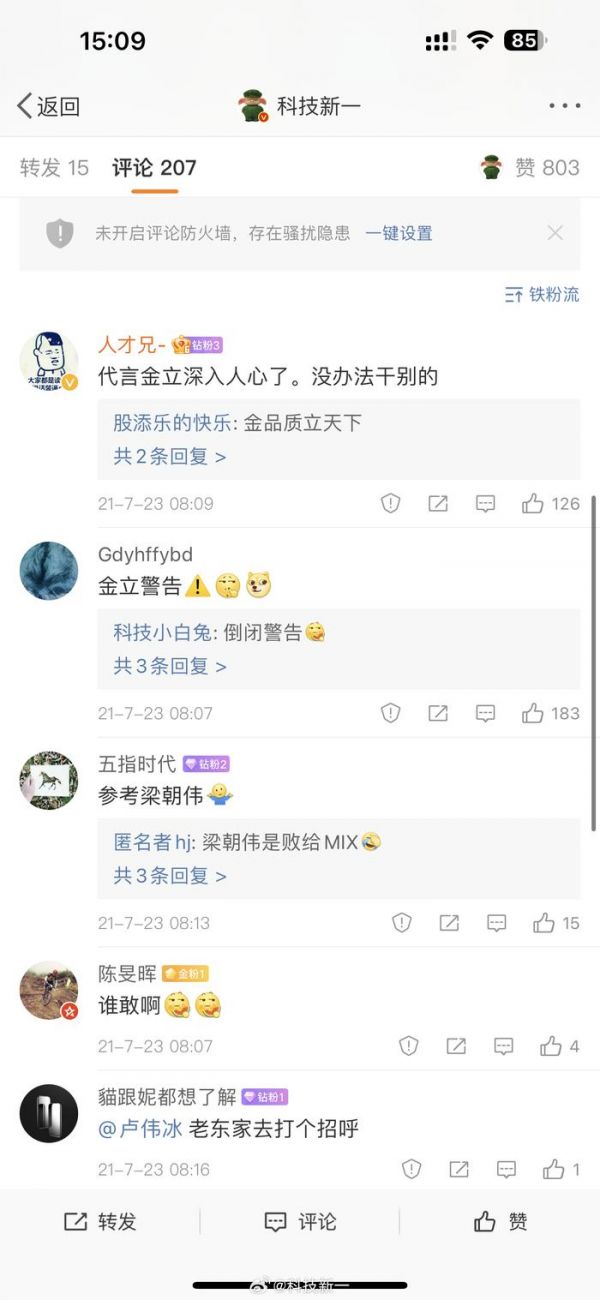Tap 赞 in the bottom bar

(500, 1221)
